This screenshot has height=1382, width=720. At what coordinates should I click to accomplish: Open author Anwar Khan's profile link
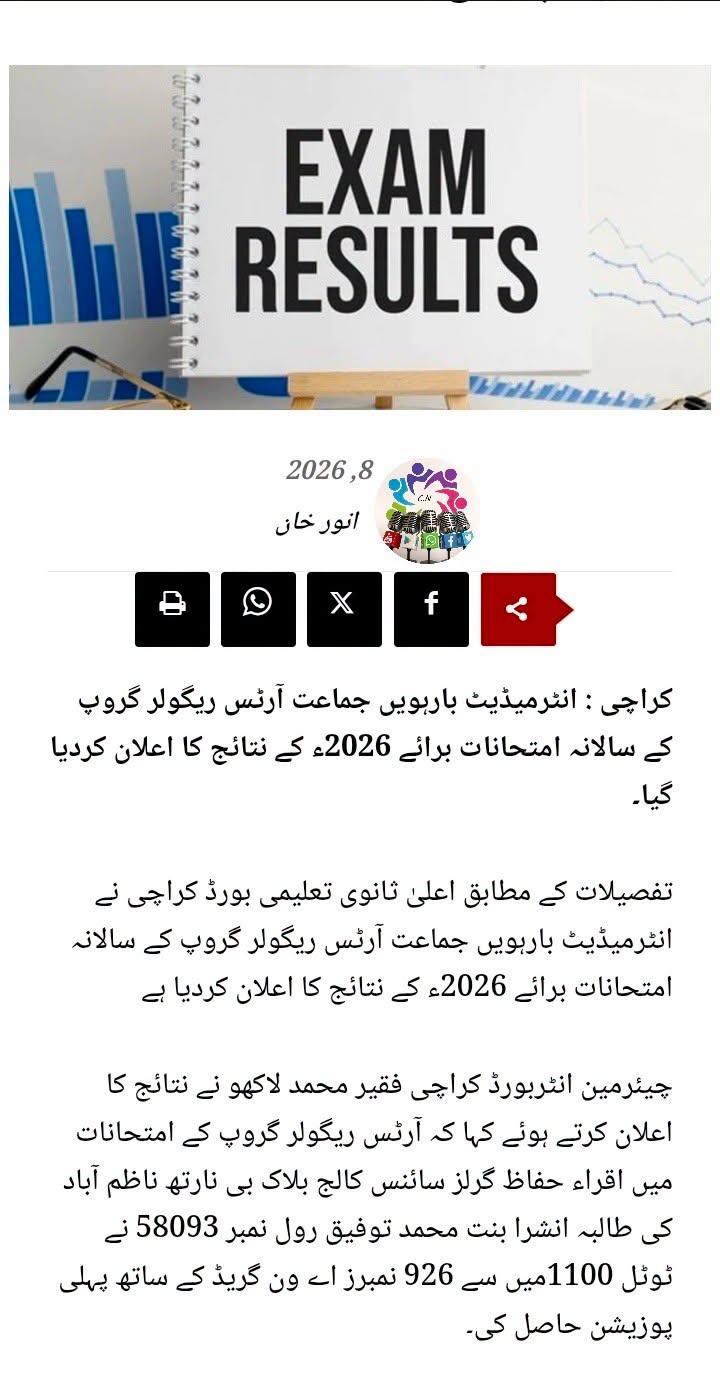(317, 522)
